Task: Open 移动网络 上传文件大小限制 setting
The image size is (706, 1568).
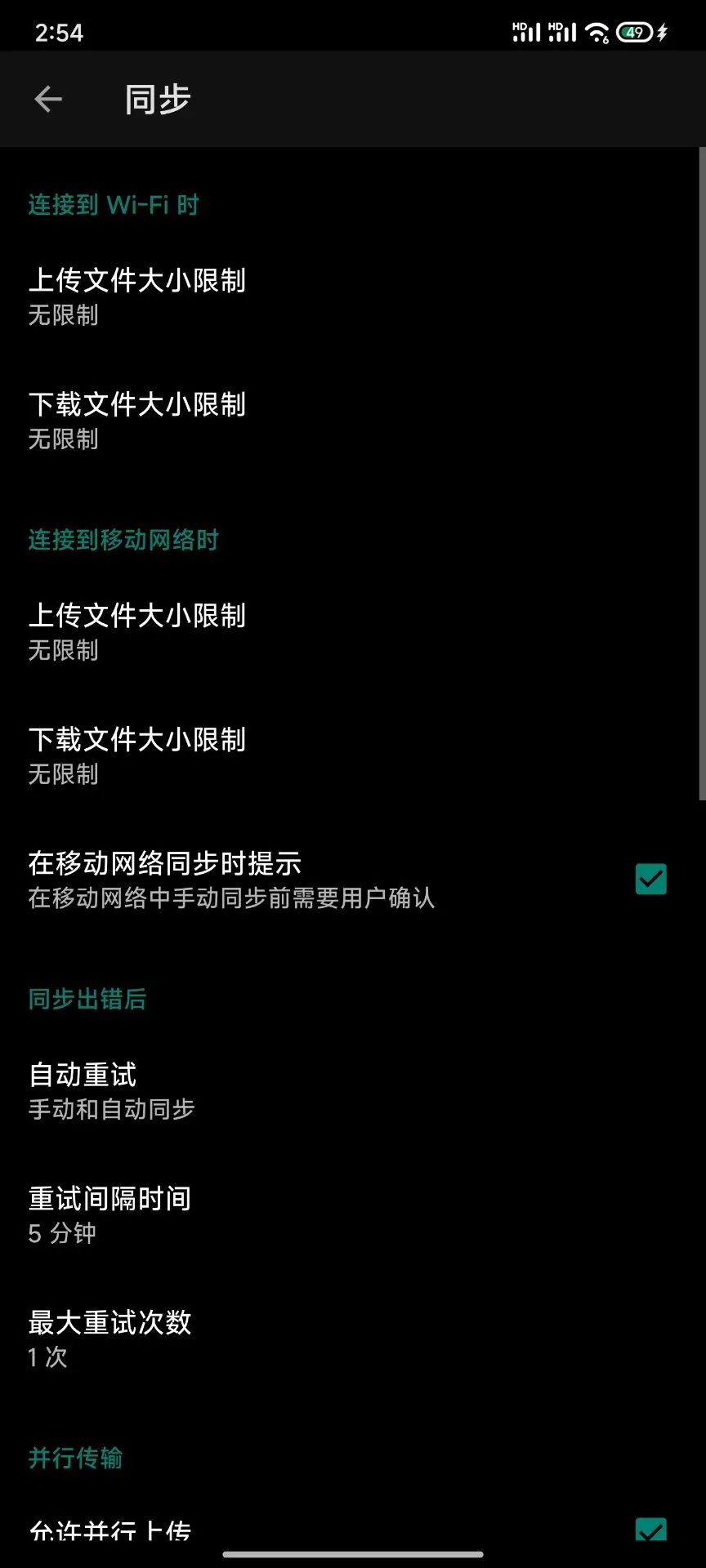Action: 137,630
